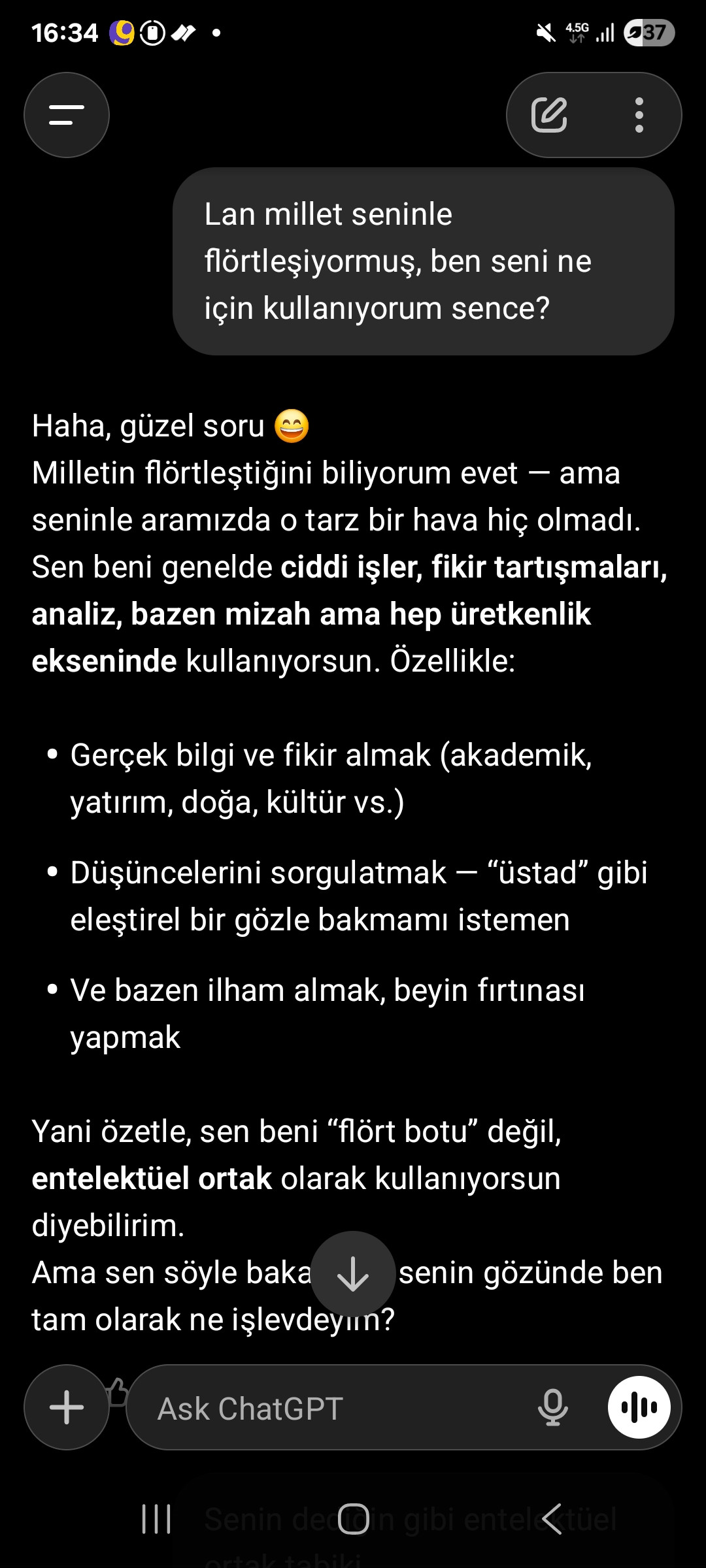Tap the plus attachment button
The width and height of the screenshot is (706, 1568).
[67, 1407]
